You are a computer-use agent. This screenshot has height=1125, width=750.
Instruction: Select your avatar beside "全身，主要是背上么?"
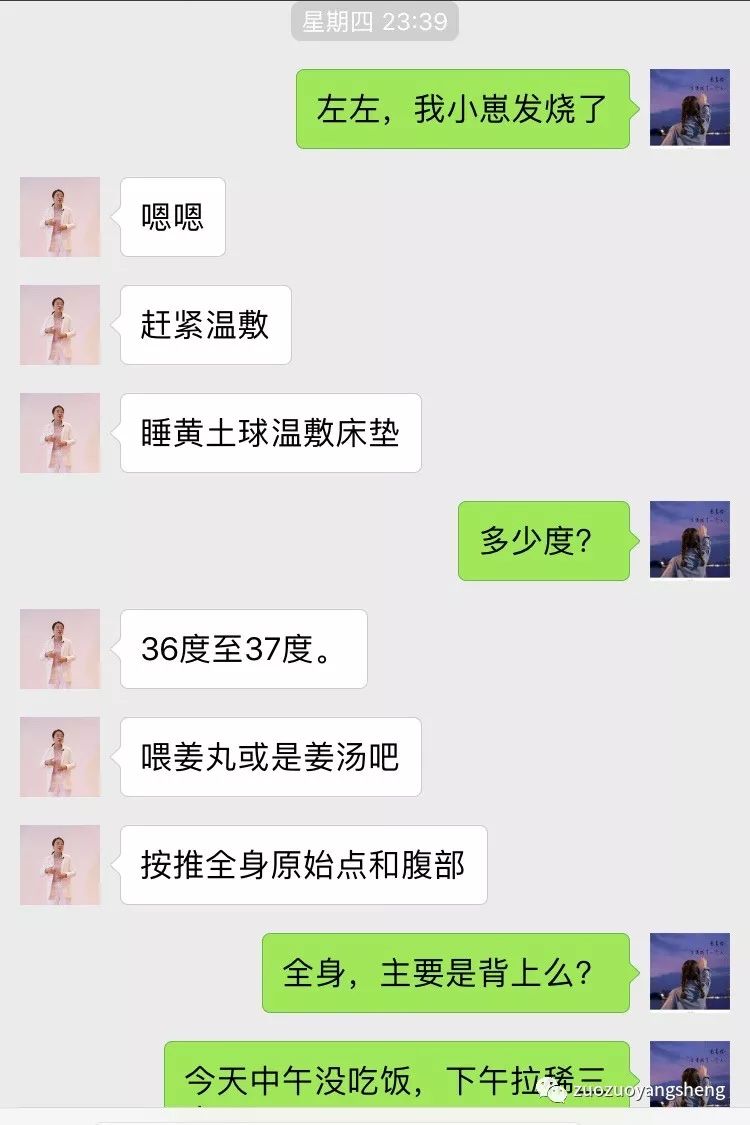(x=690, y=973)
